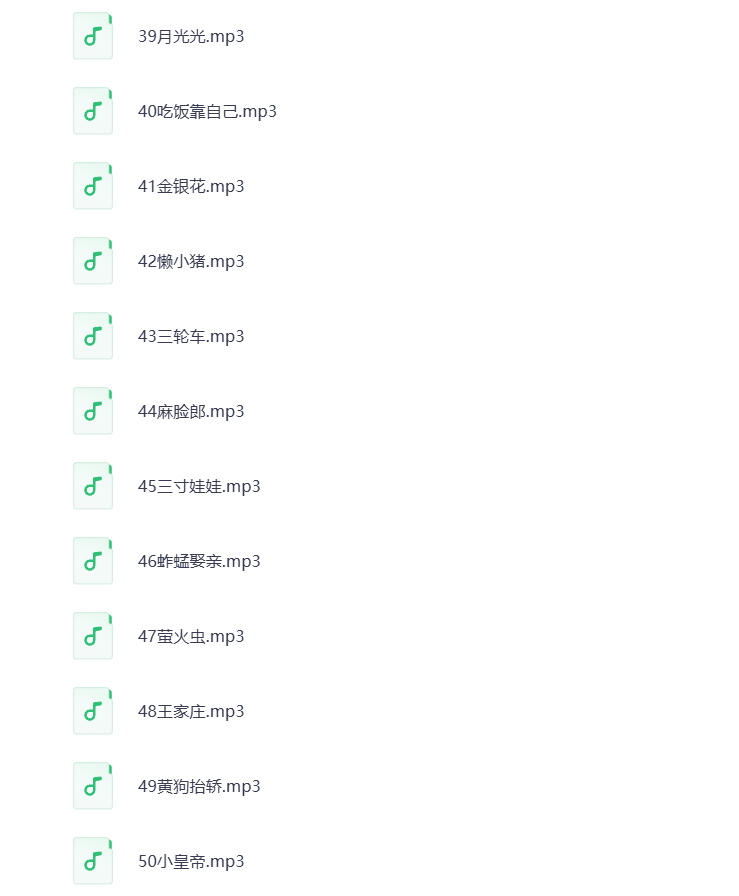Open the file 44麻脸郎.mp3
Viewport: 739px width, 896px height.
(192, 411)
